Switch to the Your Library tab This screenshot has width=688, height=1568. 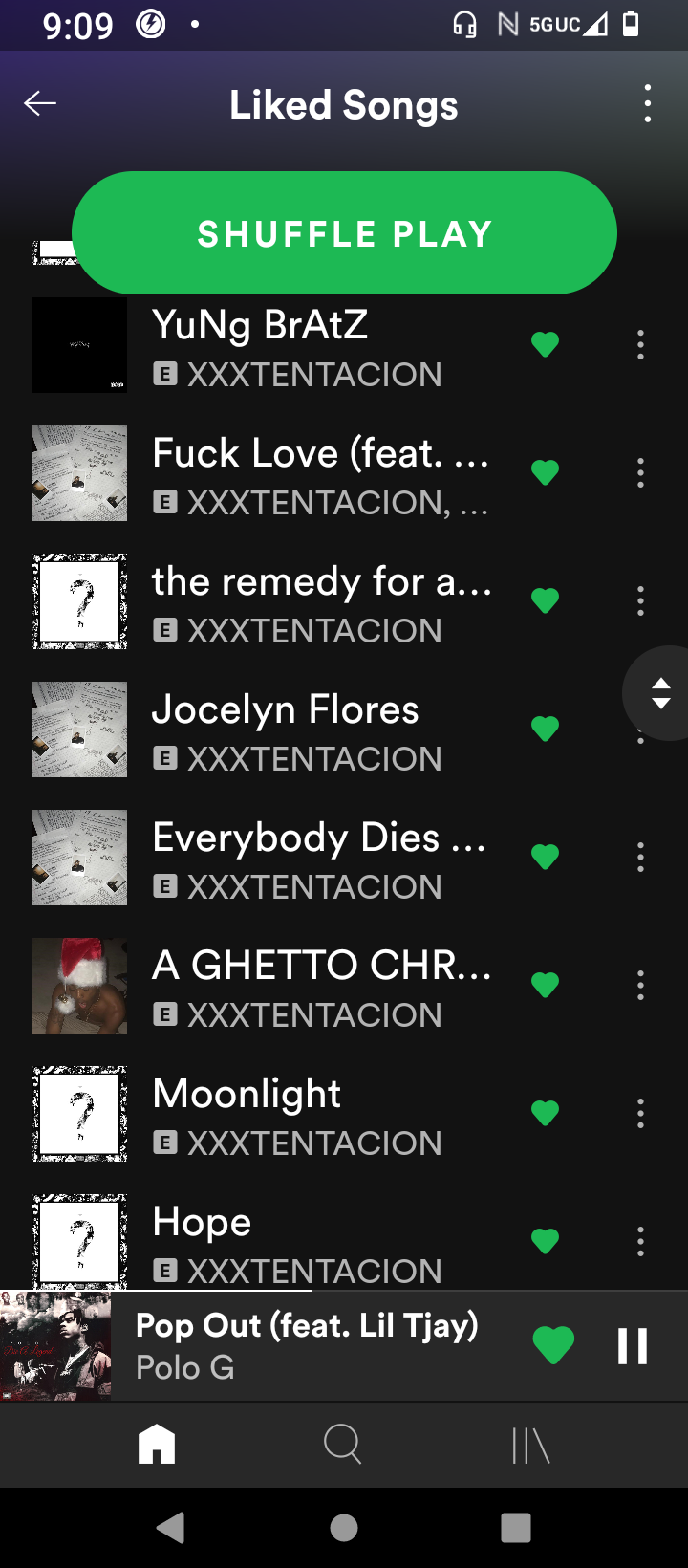[x=531, y=1444]
